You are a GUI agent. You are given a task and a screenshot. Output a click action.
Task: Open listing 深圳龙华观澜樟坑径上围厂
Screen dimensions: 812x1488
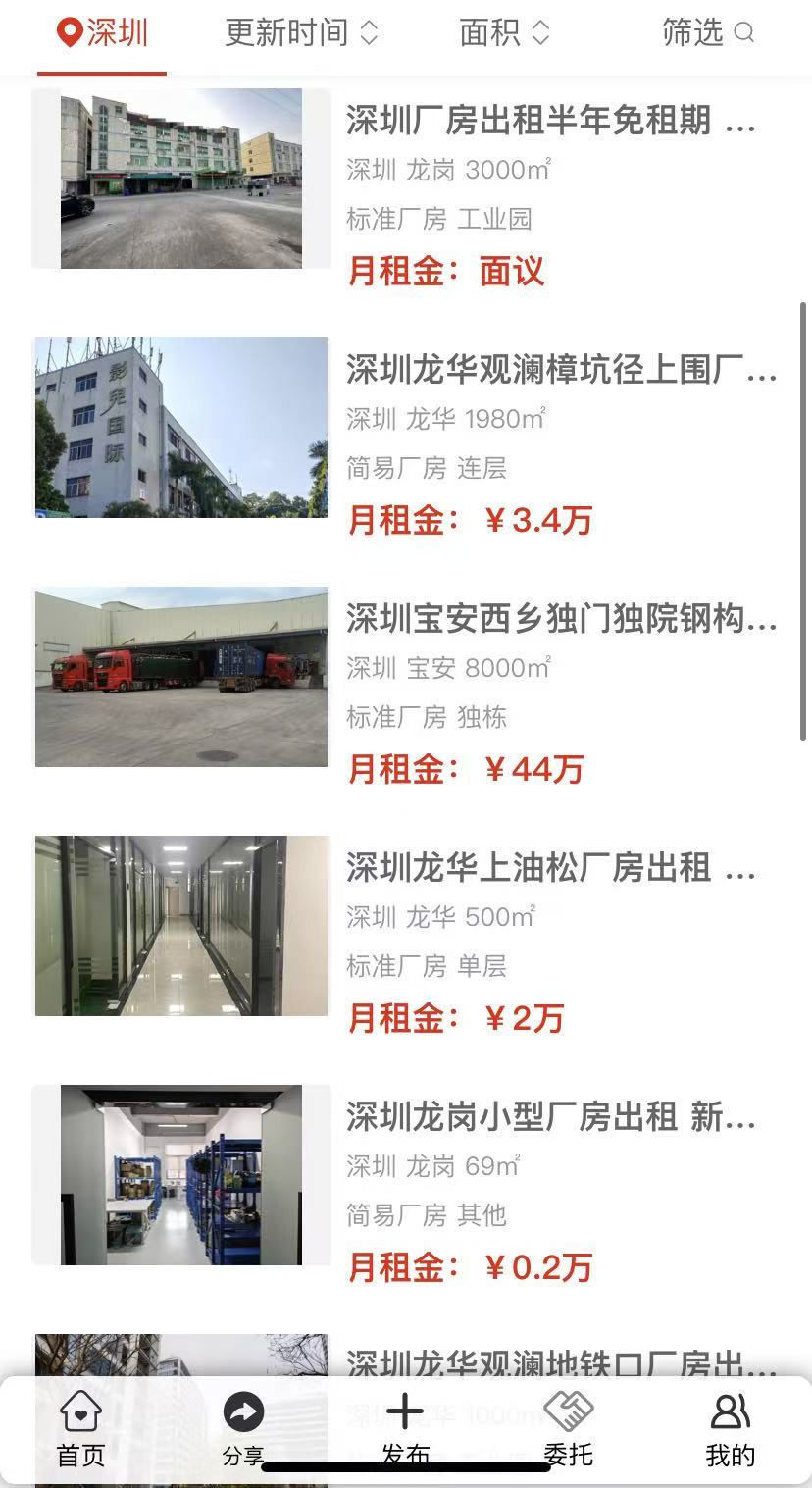pos(561,370)
